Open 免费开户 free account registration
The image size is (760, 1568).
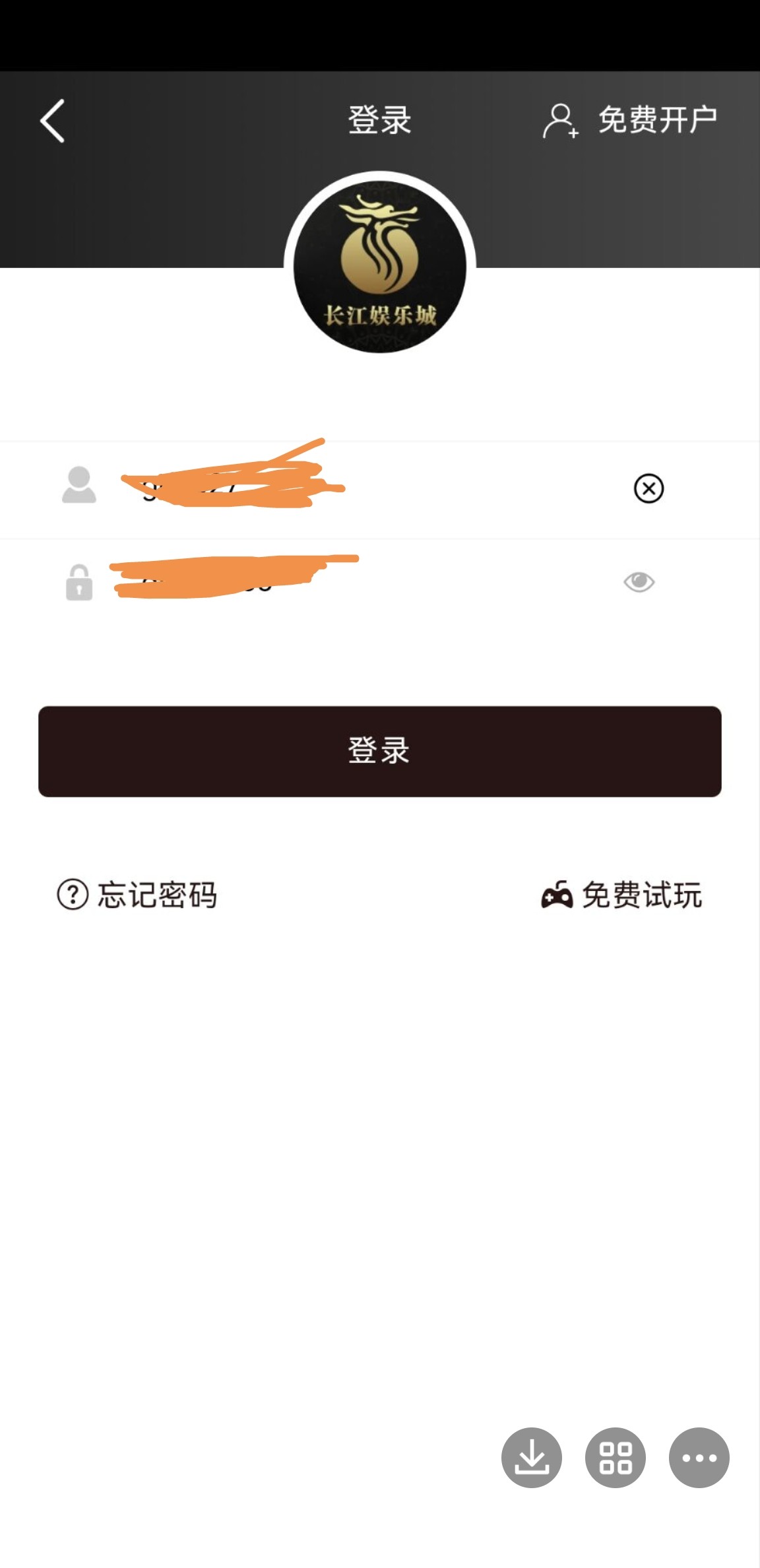click(x=630, y=121)
